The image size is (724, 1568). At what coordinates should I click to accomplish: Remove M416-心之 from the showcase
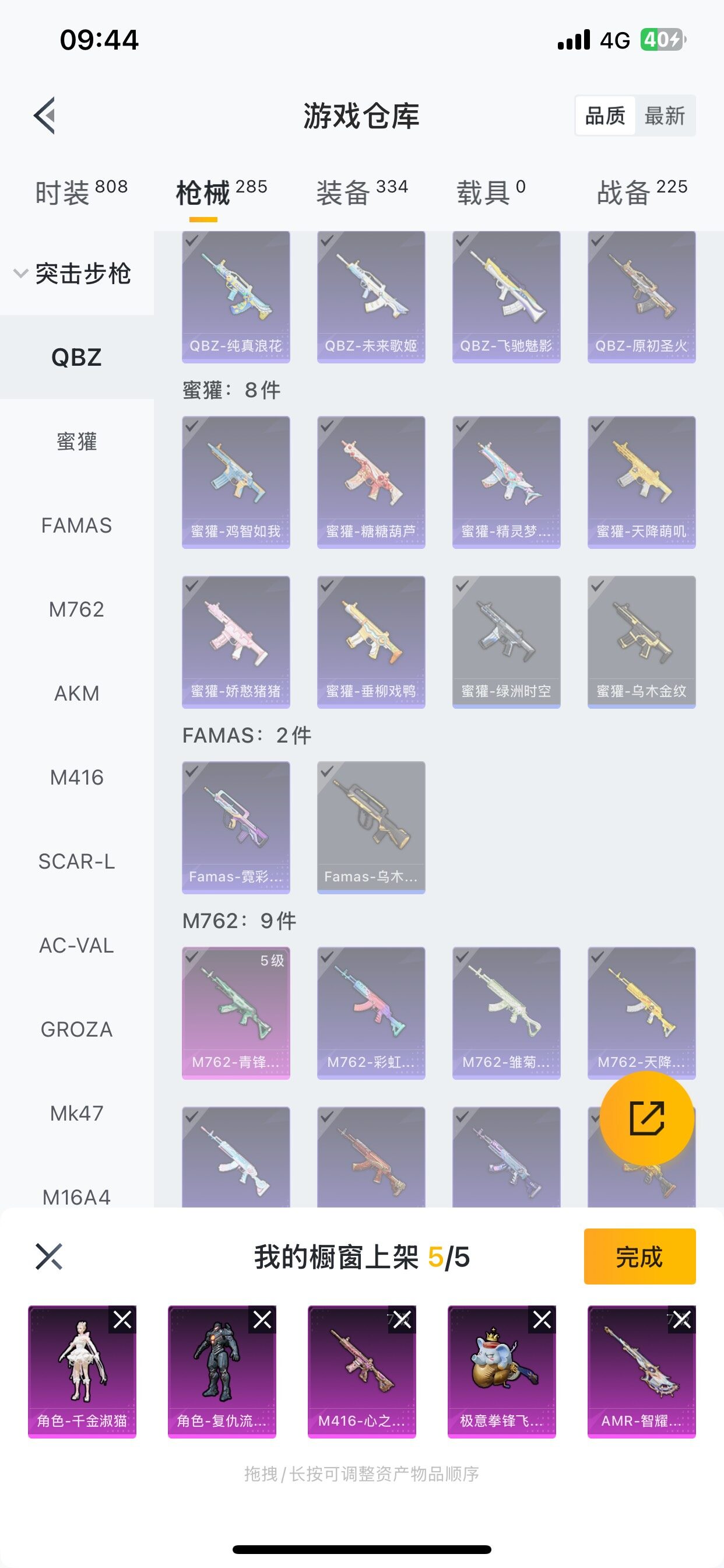coord(402,1319)
